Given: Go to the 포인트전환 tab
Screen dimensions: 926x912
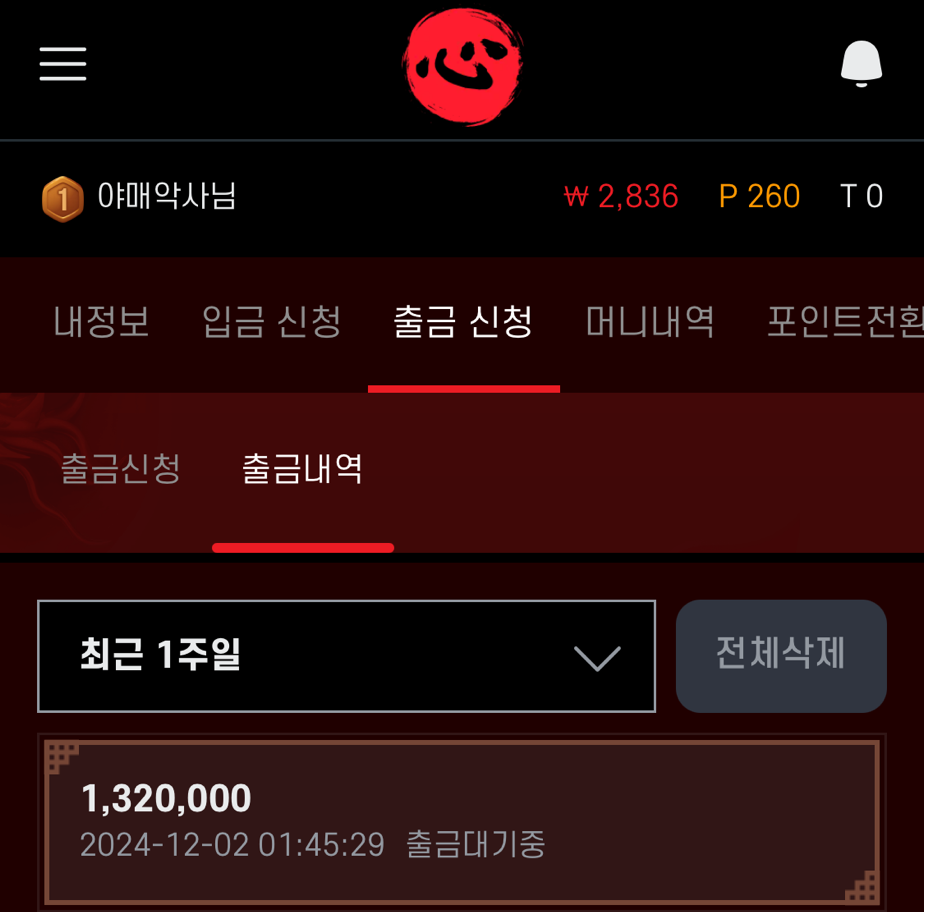Looking at the screenshot, I should pyautogui.click(x=845, y=323).
